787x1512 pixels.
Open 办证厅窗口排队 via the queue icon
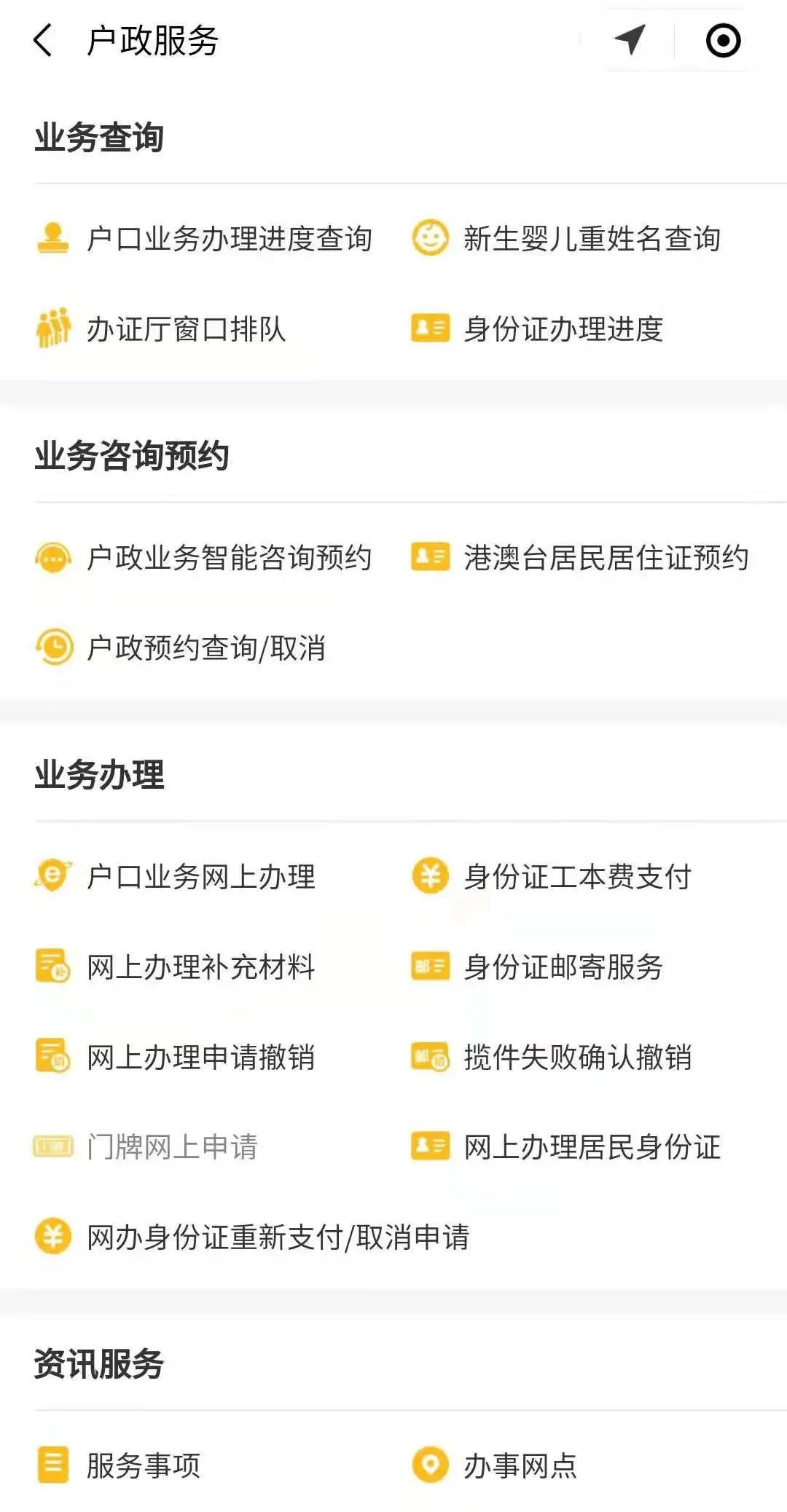(52, 329)
